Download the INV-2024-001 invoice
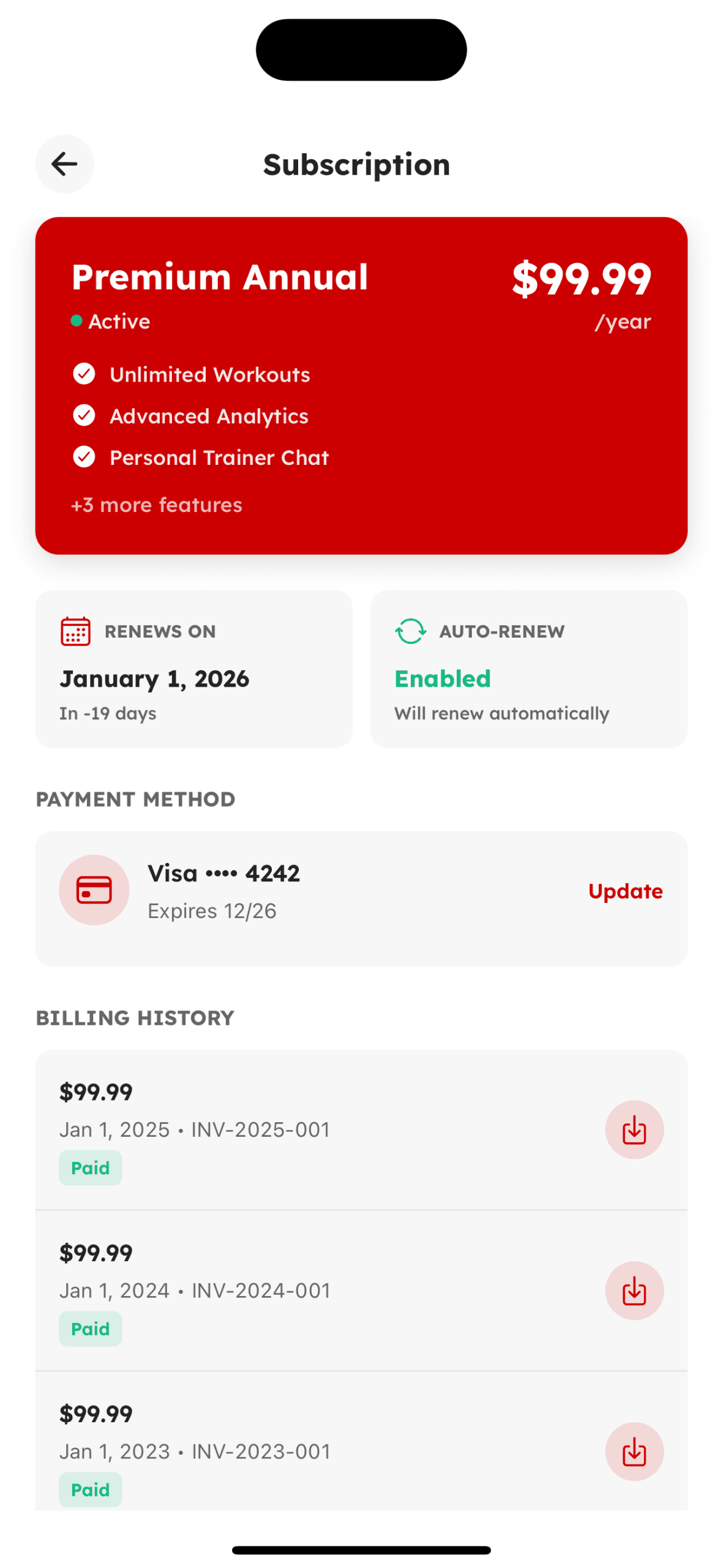This screenshot has width=723, height=1568. point(634,1290)
